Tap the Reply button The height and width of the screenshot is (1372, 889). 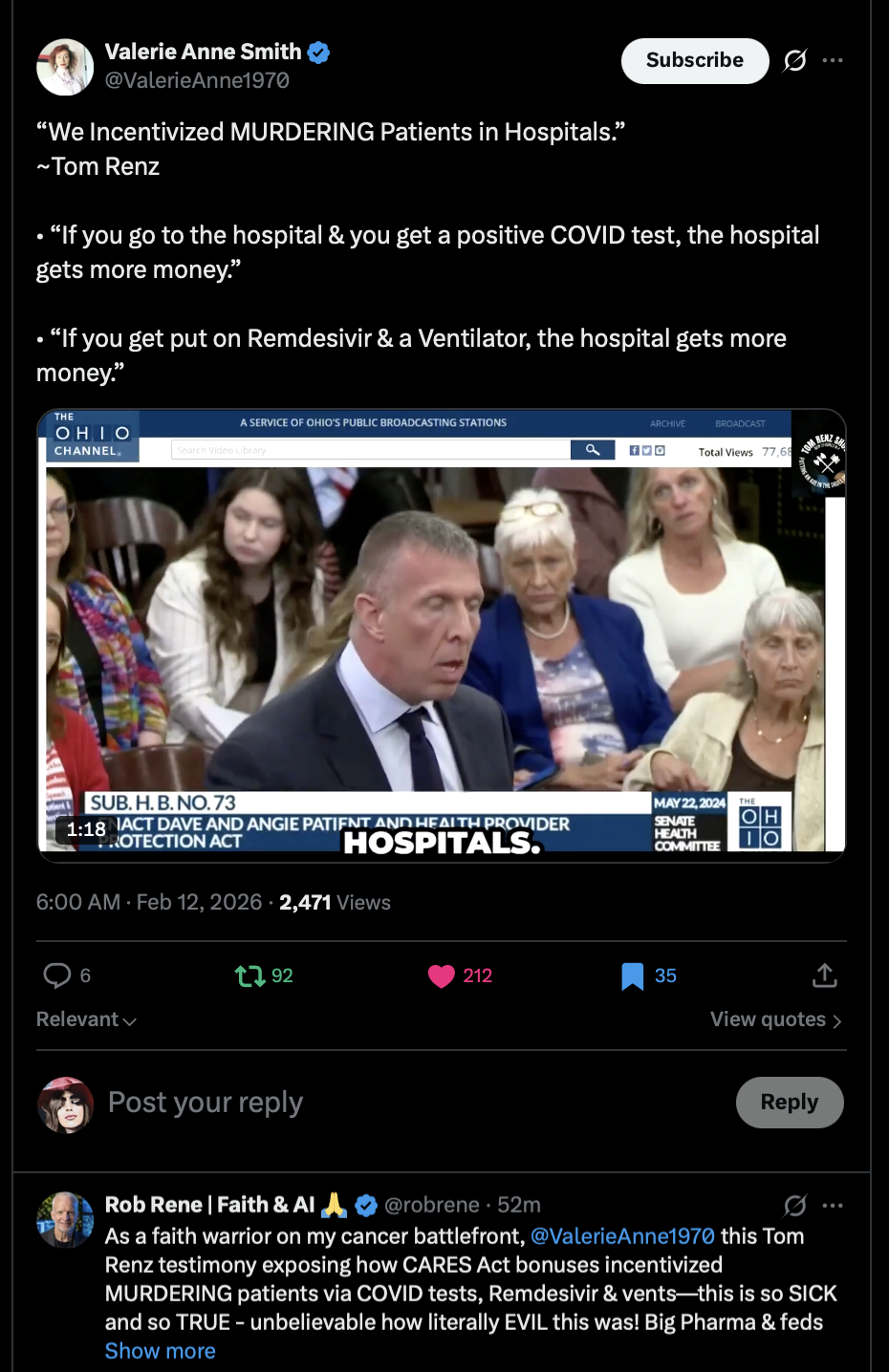point(789,1103)
